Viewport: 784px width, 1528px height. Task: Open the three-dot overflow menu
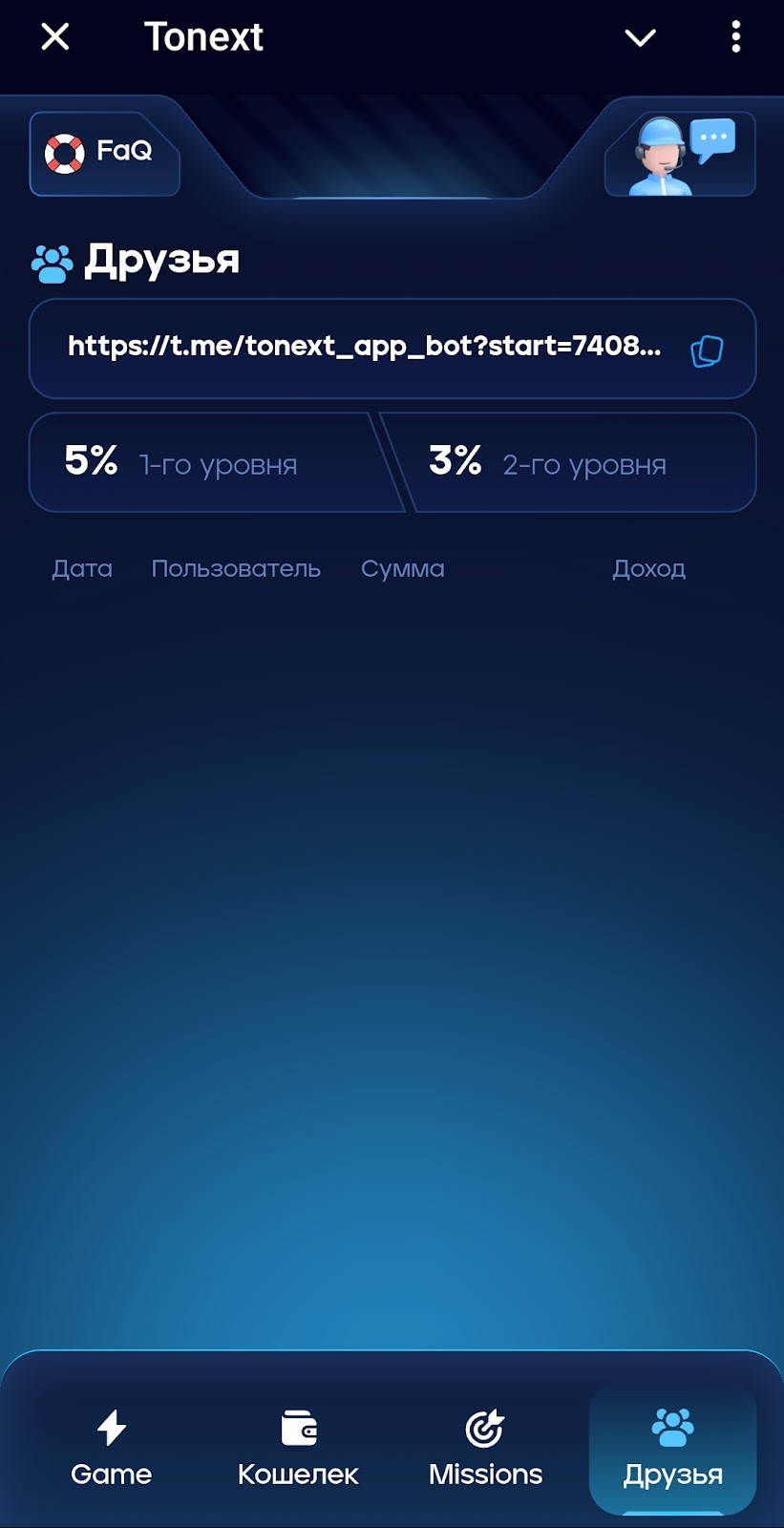pyautogui.click(x=735, y=37)
